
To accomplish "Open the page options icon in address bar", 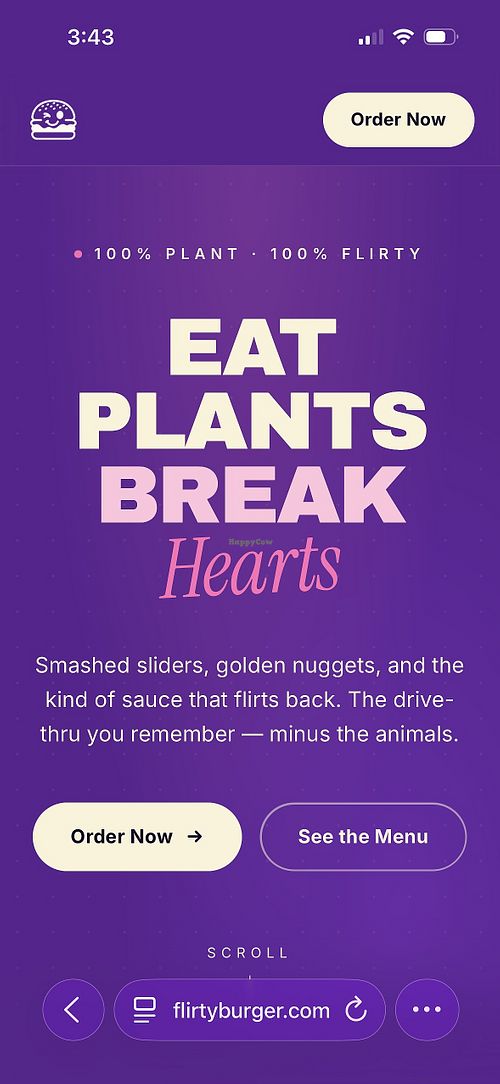I will point(145,1011).
